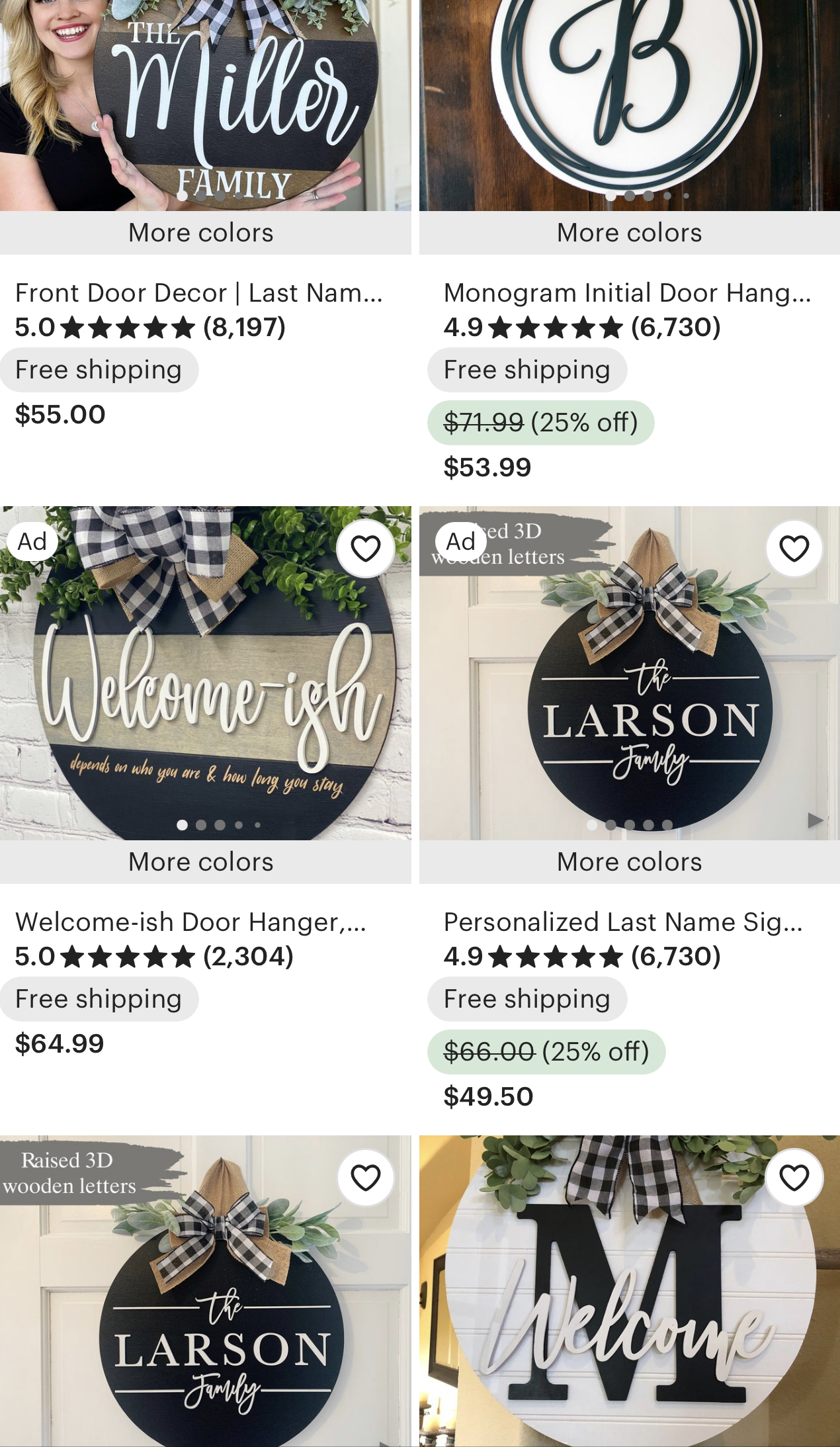View More colors for Monogram Initial Door Hanger
The width and height of the screenshot is (840, 1447).
[629, 233]
